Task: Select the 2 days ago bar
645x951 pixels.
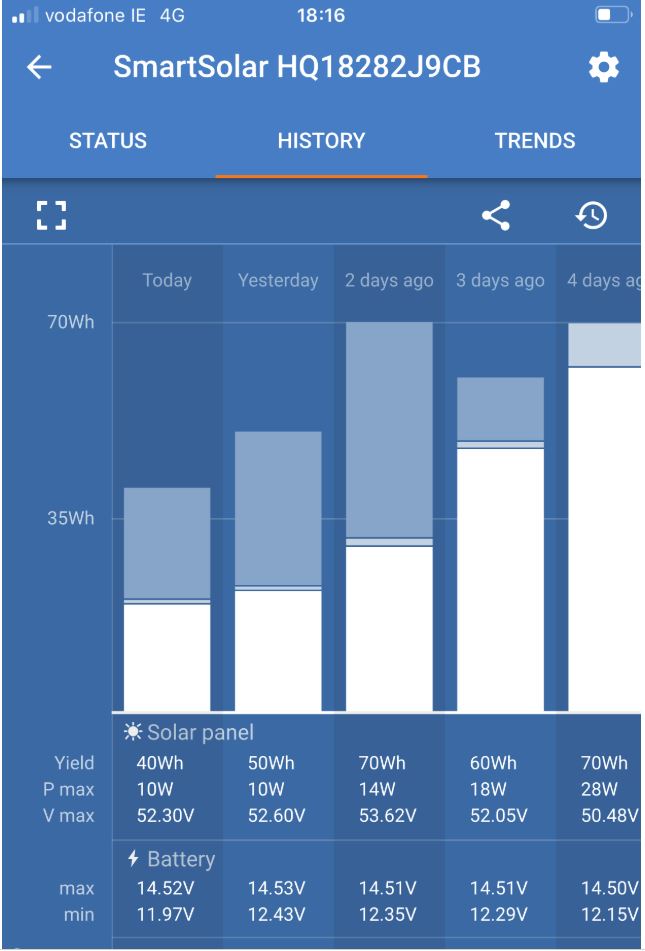Action: coord(389,517)
